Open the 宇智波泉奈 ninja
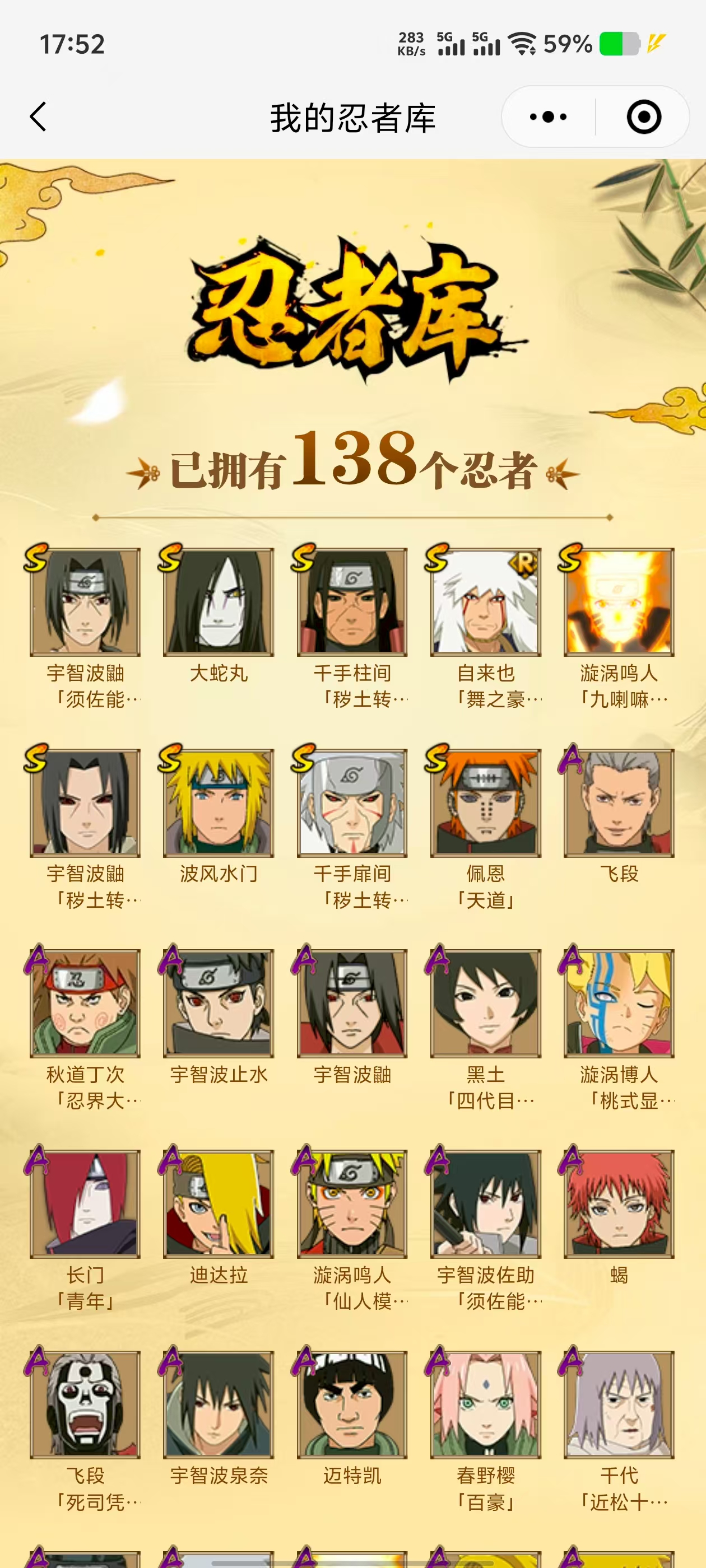Image resolution: width=706 pixels, height=1568 pixels. 219,1404
